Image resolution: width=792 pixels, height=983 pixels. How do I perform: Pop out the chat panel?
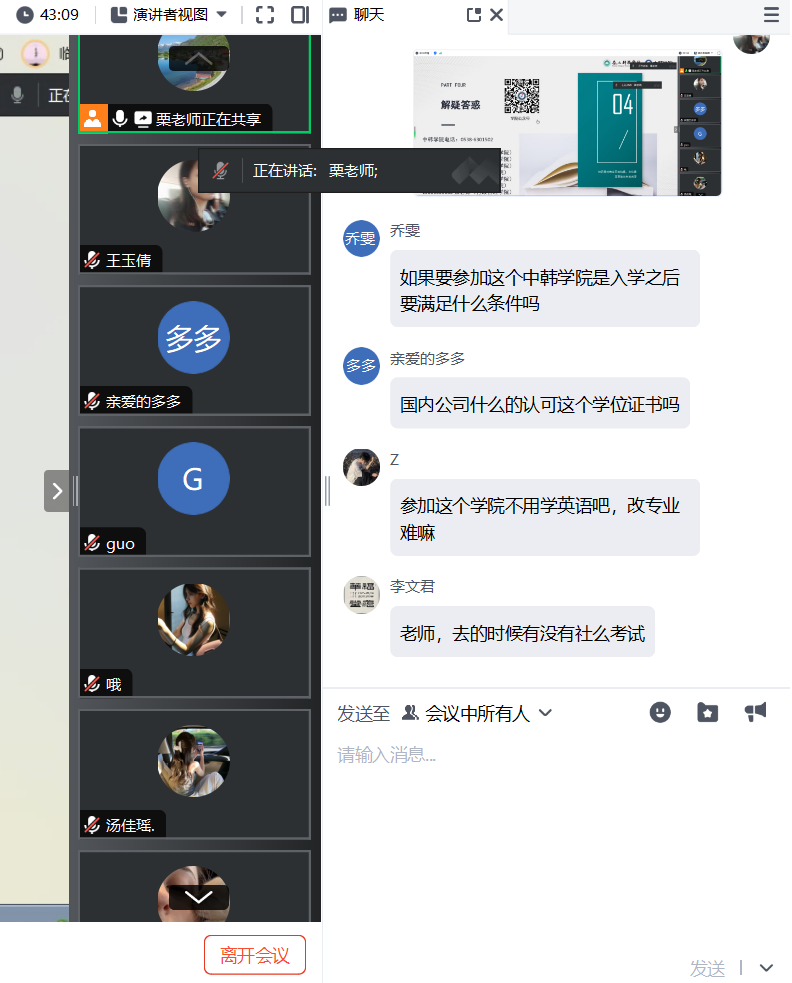click(474, 15)
